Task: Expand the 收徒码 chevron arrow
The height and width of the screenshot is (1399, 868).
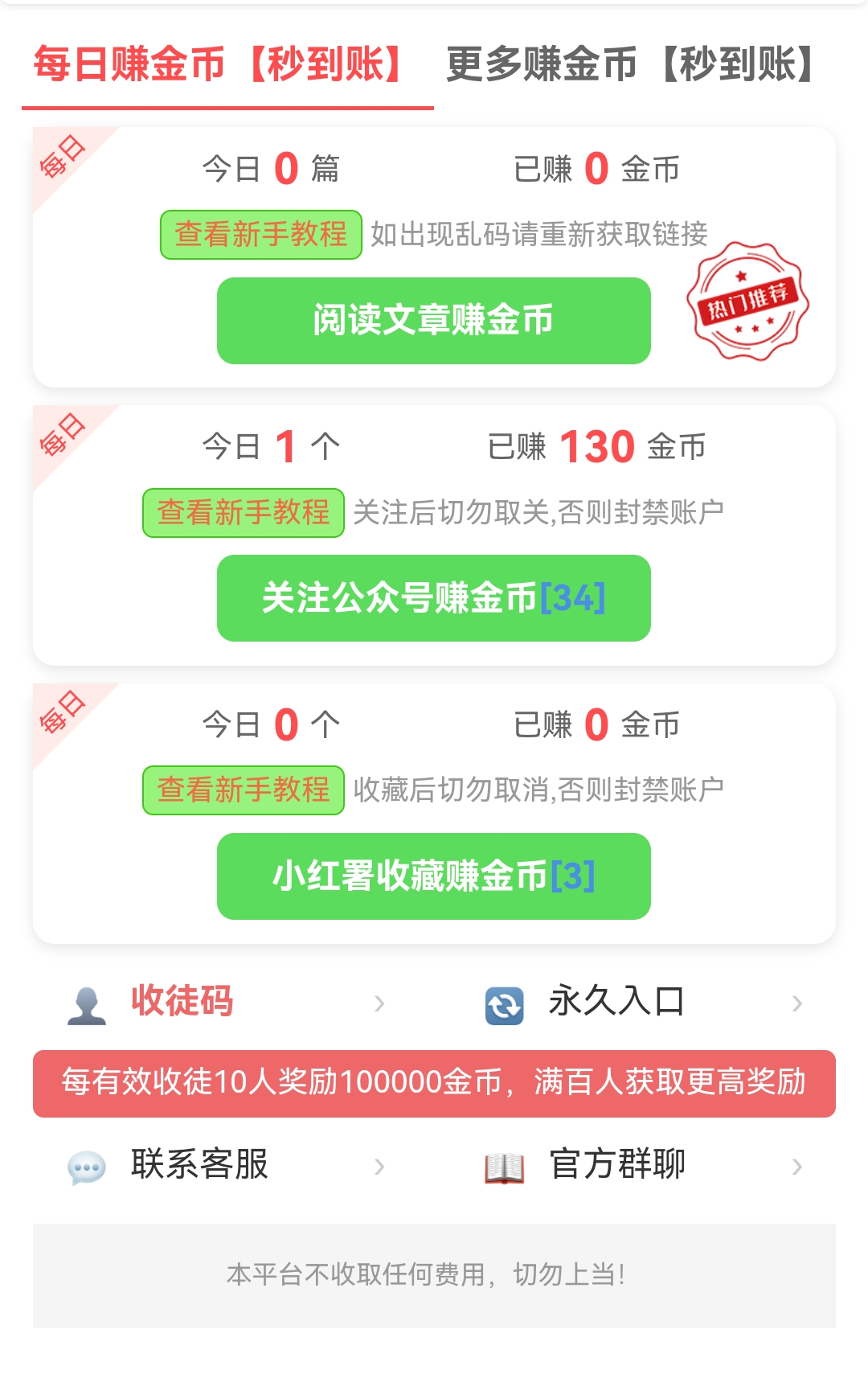Action: click(x=379, y=1003)
